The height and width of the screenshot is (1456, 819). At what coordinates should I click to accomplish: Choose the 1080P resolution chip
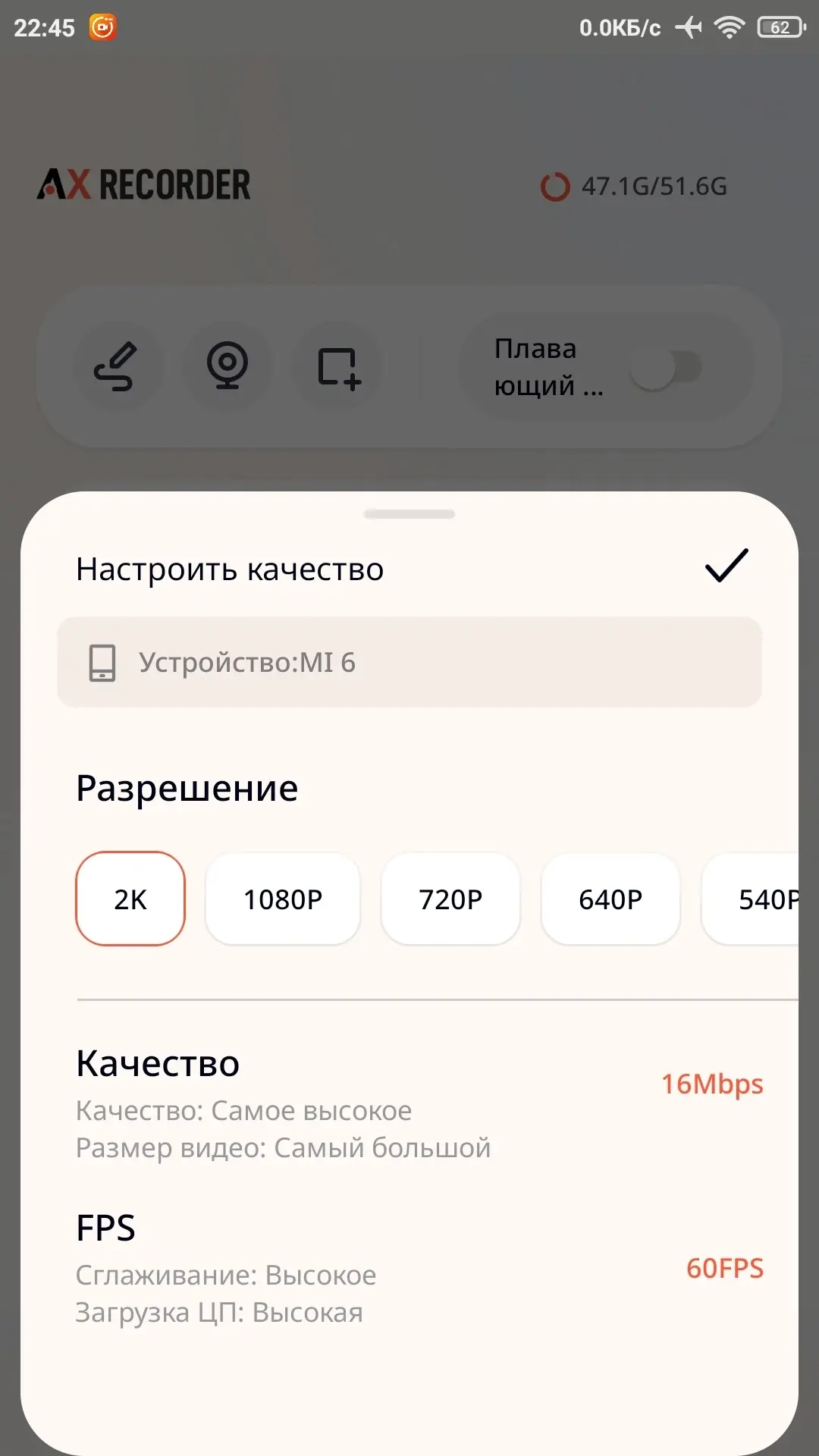pyautogui.click(x=283, y=899)
